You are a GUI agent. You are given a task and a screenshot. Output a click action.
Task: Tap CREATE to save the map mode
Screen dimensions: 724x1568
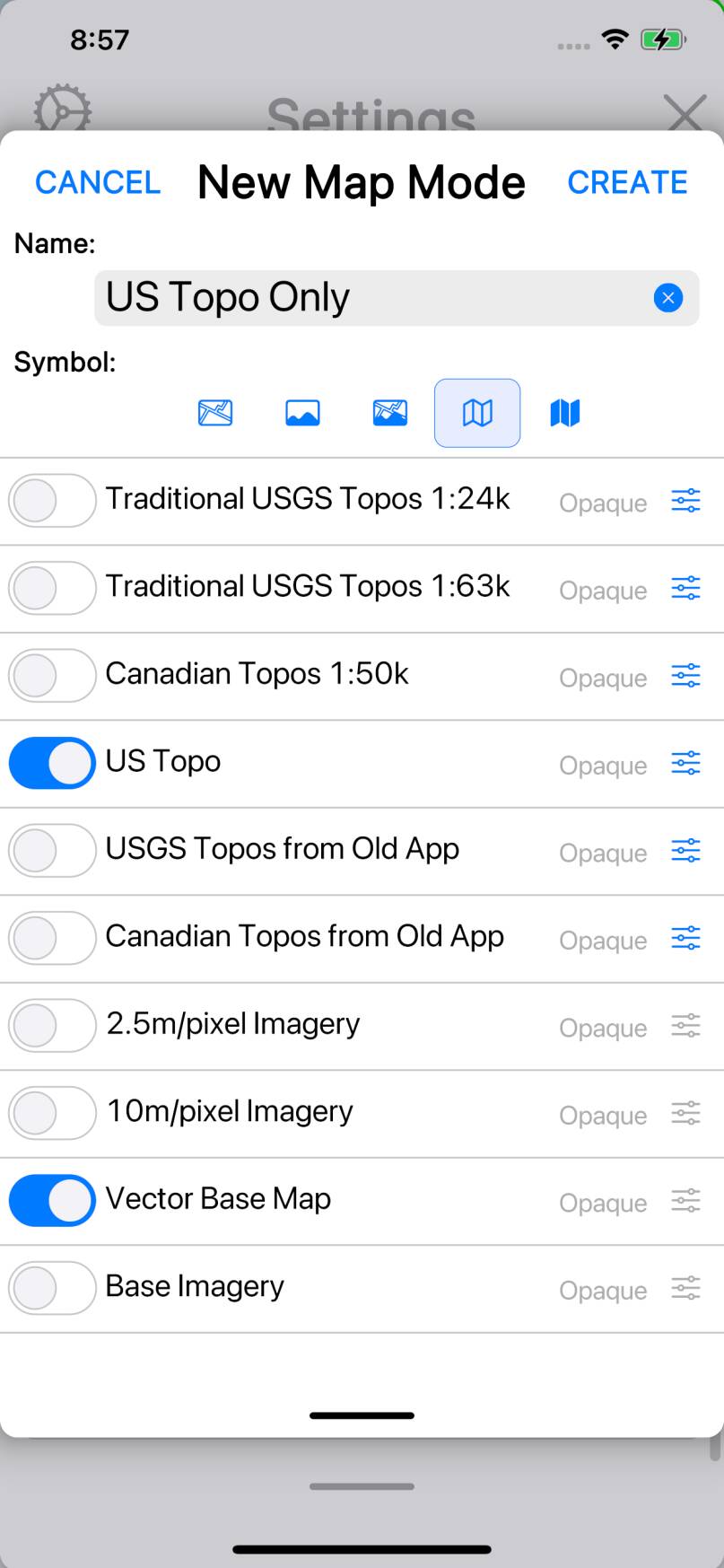[627, 182]
